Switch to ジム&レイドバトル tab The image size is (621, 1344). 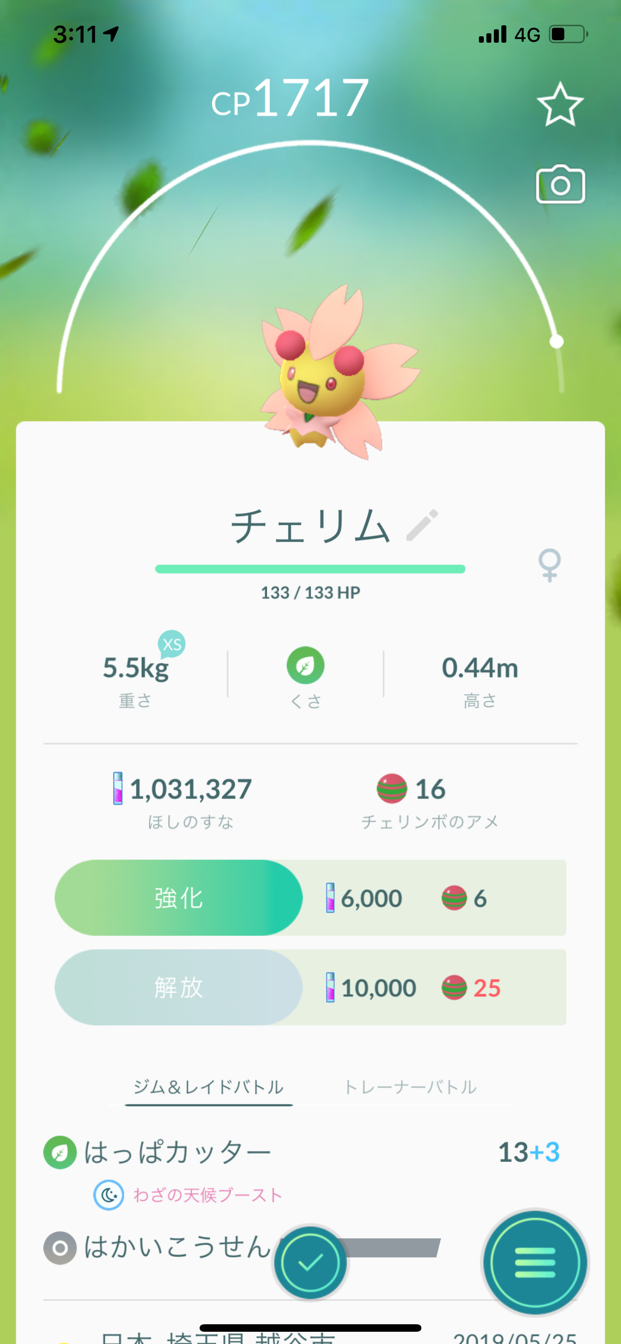(209, 1087)
